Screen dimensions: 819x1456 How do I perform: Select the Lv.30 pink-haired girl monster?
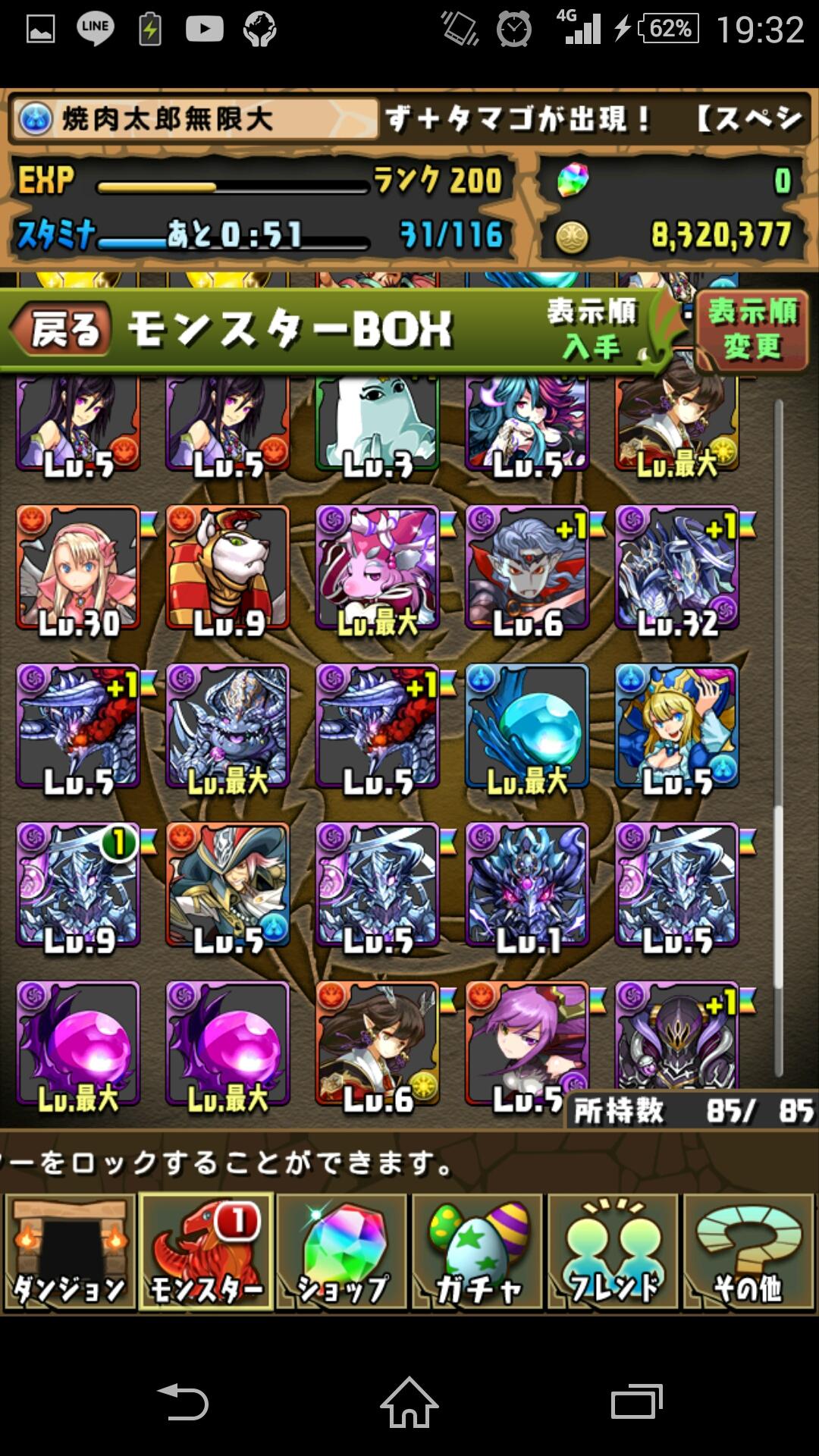tap(78, 569)
